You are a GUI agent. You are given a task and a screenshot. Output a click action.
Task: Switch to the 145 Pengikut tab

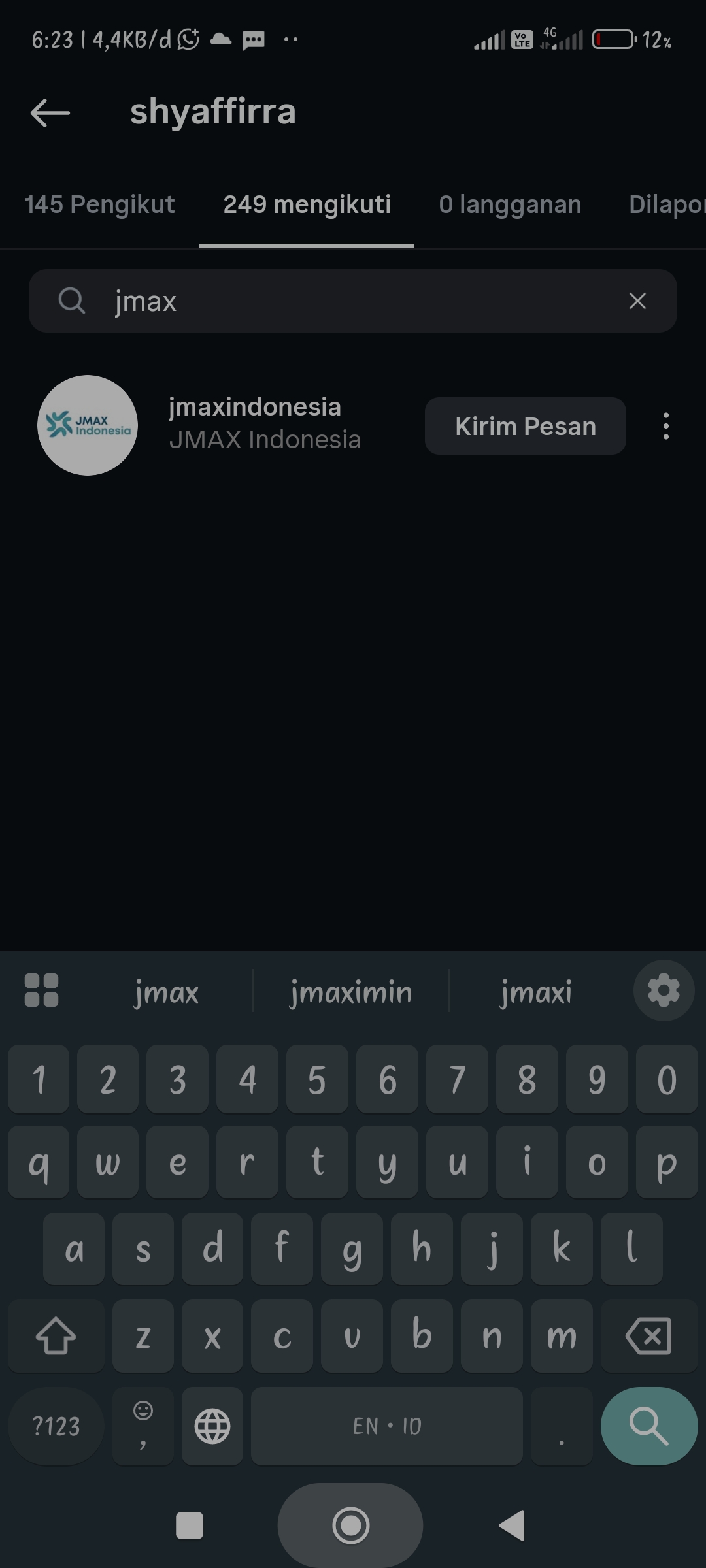click(x=99, y=204)
